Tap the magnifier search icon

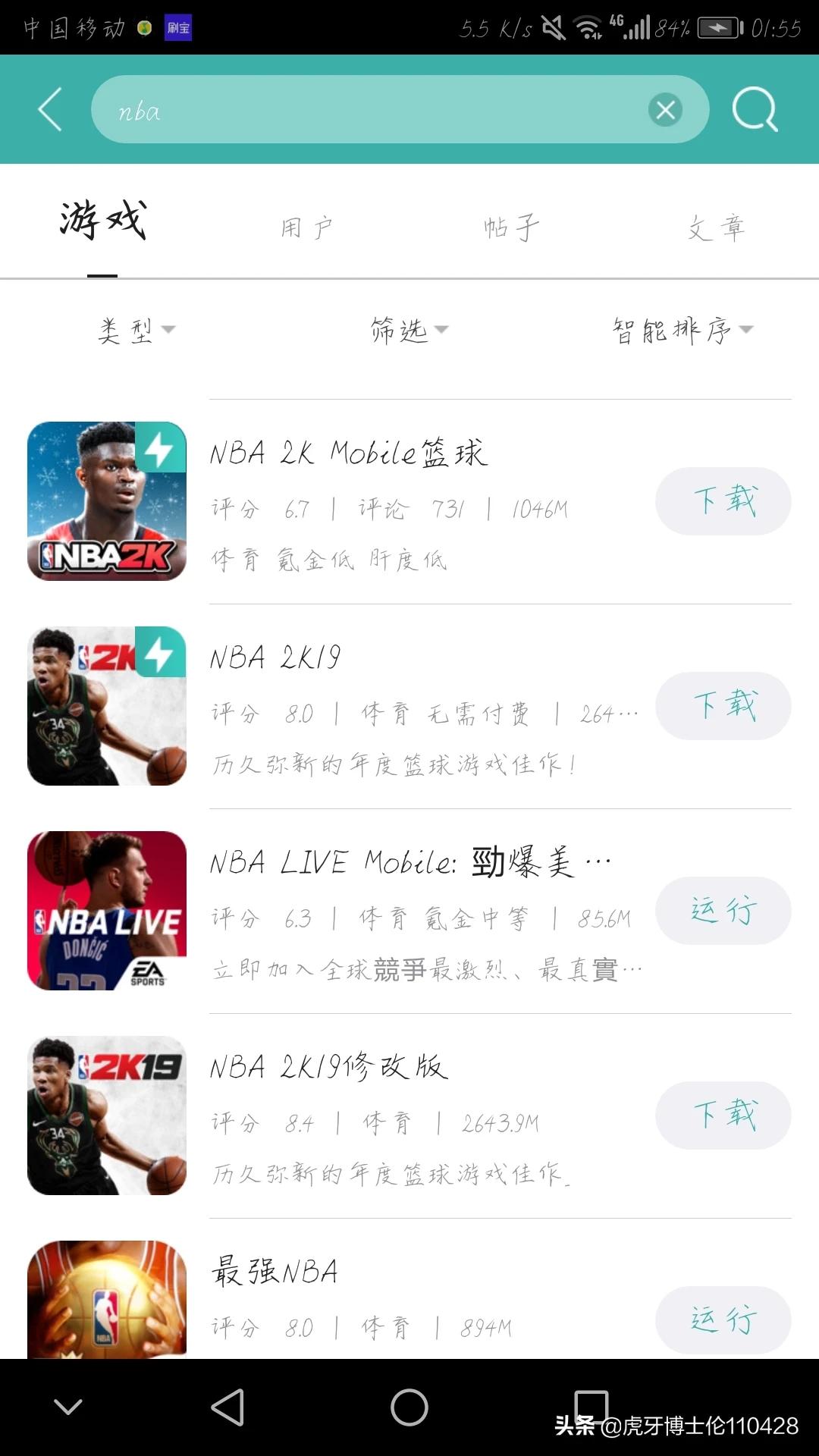tap(755, 111)
